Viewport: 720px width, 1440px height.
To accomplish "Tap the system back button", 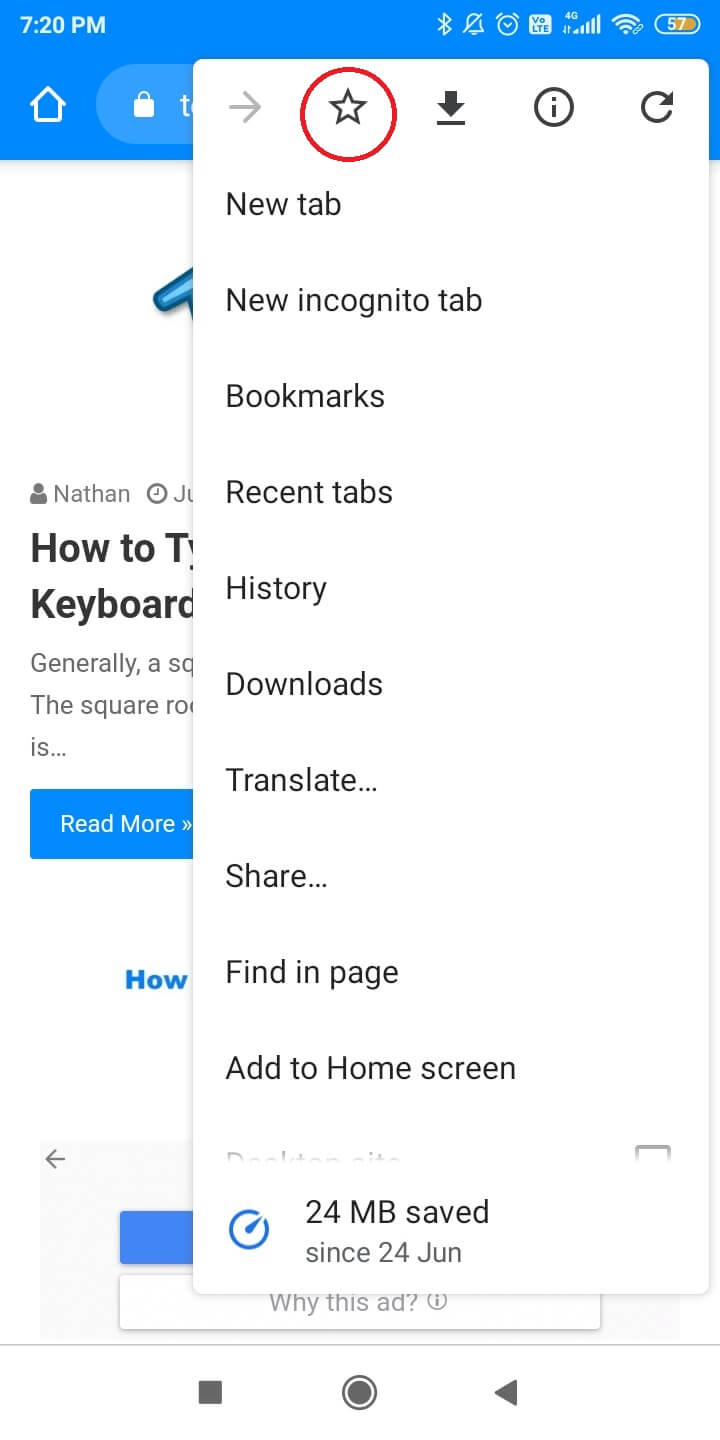I will [x=506, y=1392].
